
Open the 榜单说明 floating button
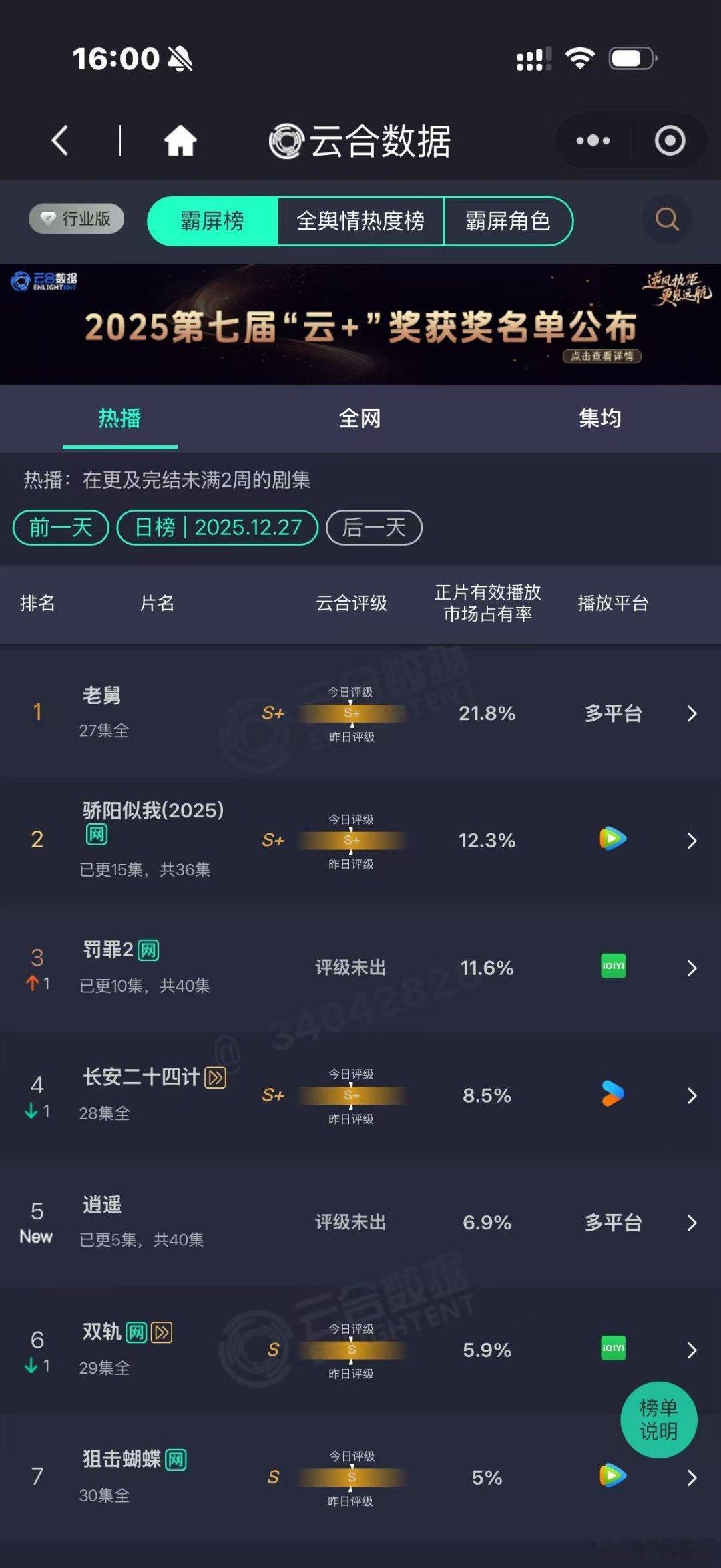(x=660, y=1420)
